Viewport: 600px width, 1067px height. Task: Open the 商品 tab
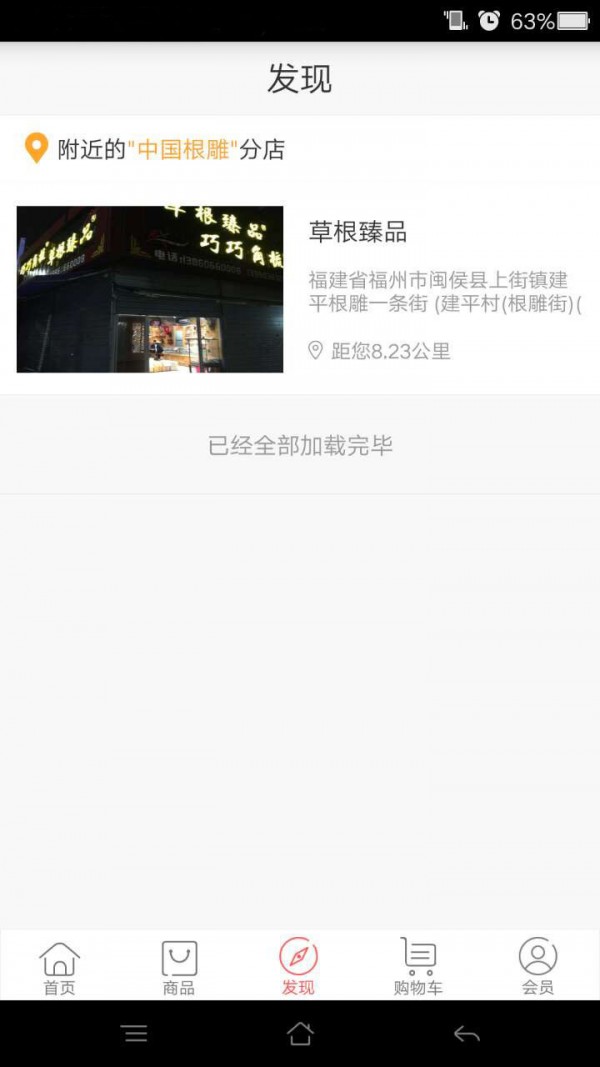pyautogui.click(x=179, y=967)
